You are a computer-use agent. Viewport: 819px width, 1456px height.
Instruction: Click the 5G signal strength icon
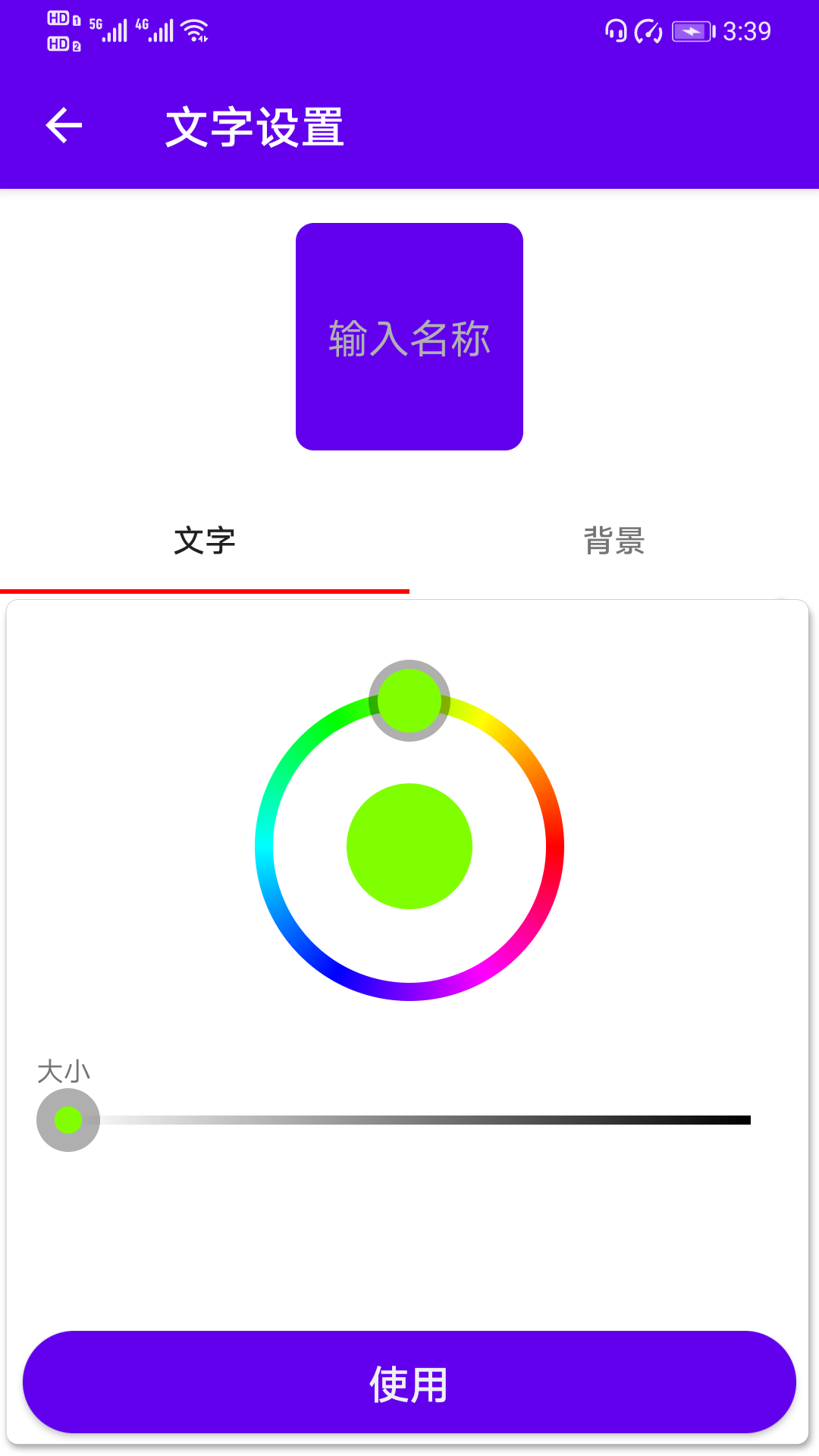tap(115, 30)
